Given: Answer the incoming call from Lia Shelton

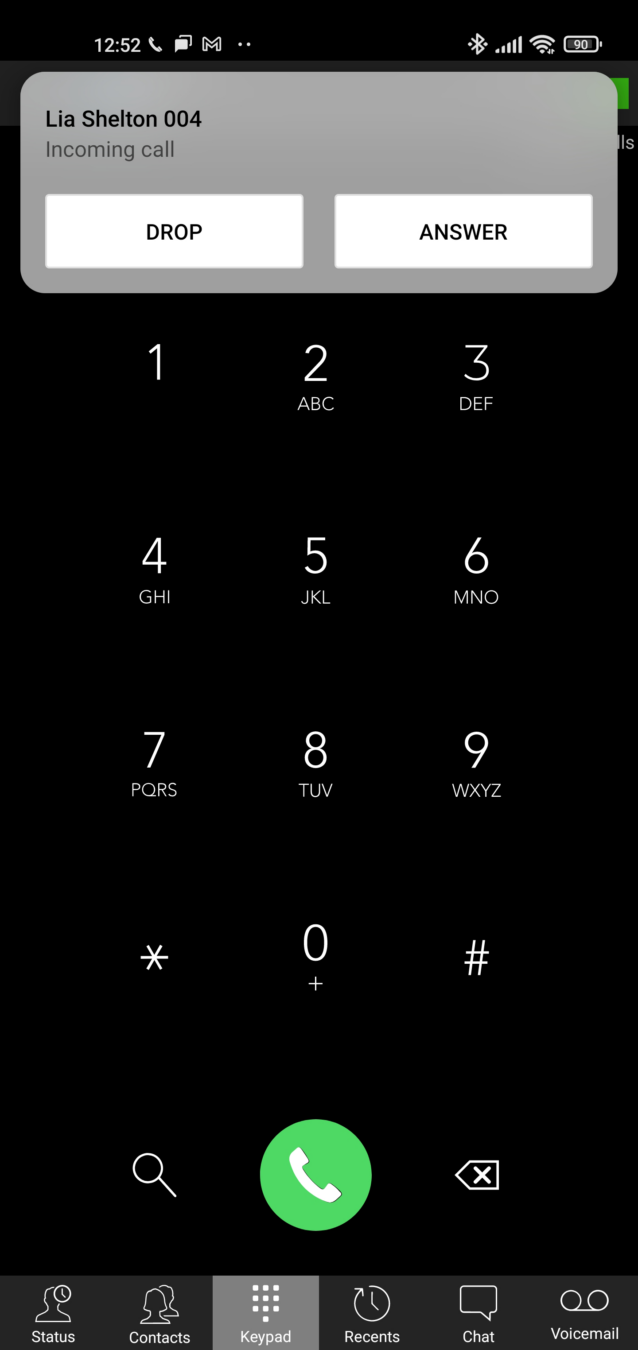Looking at the screenshot, I should coord(463,231).
